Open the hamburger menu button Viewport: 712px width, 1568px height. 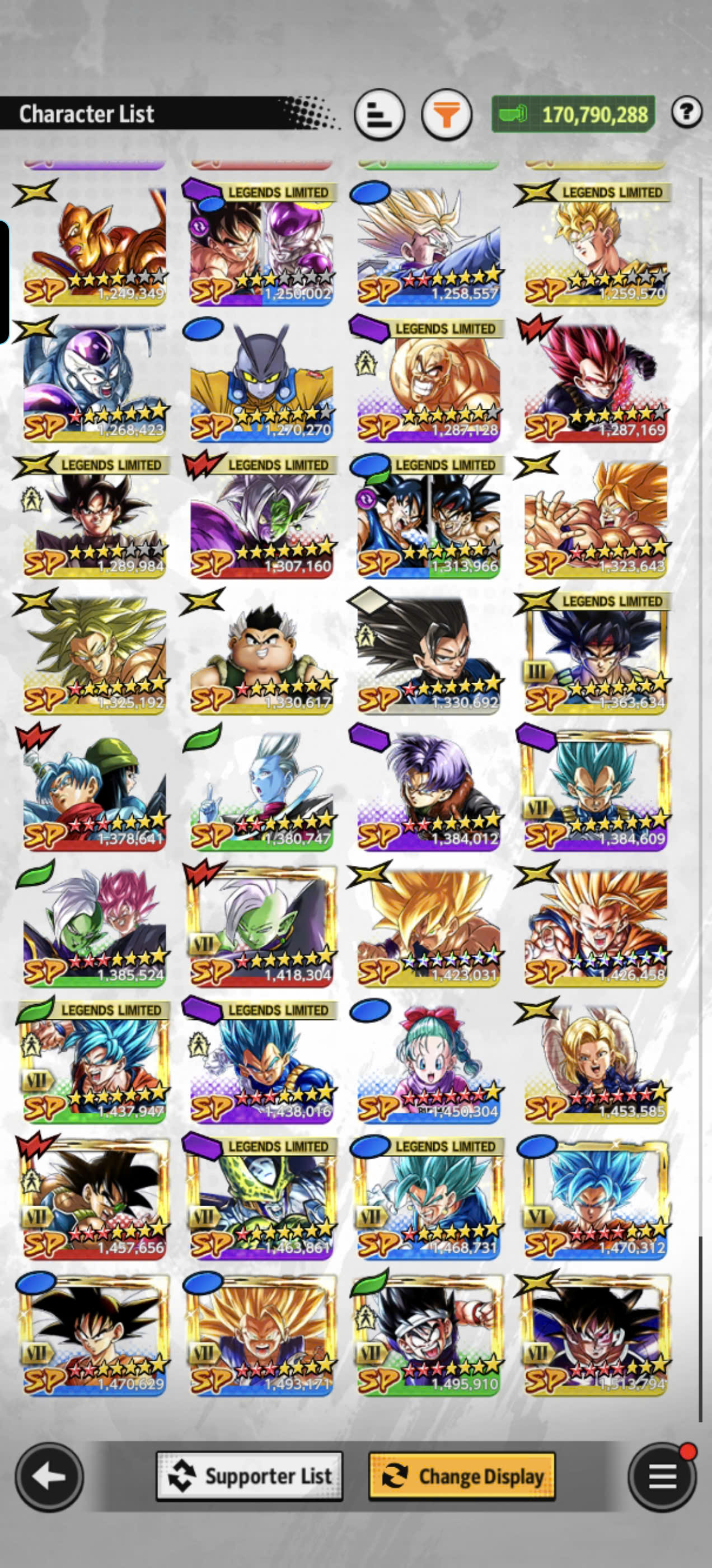click(662, 1476)
